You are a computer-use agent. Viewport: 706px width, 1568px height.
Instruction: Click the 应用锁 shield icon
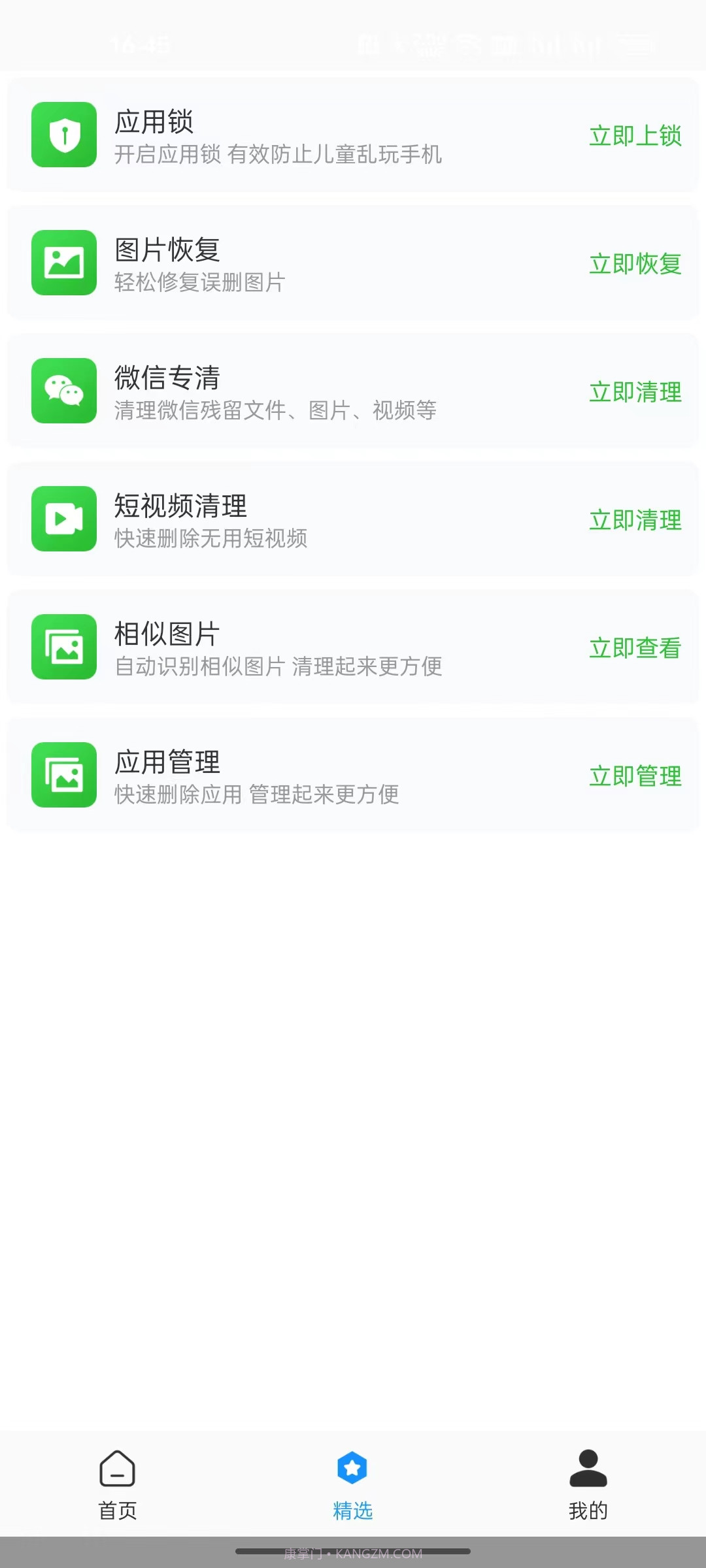pyautogui.click(x=63, y=134)
